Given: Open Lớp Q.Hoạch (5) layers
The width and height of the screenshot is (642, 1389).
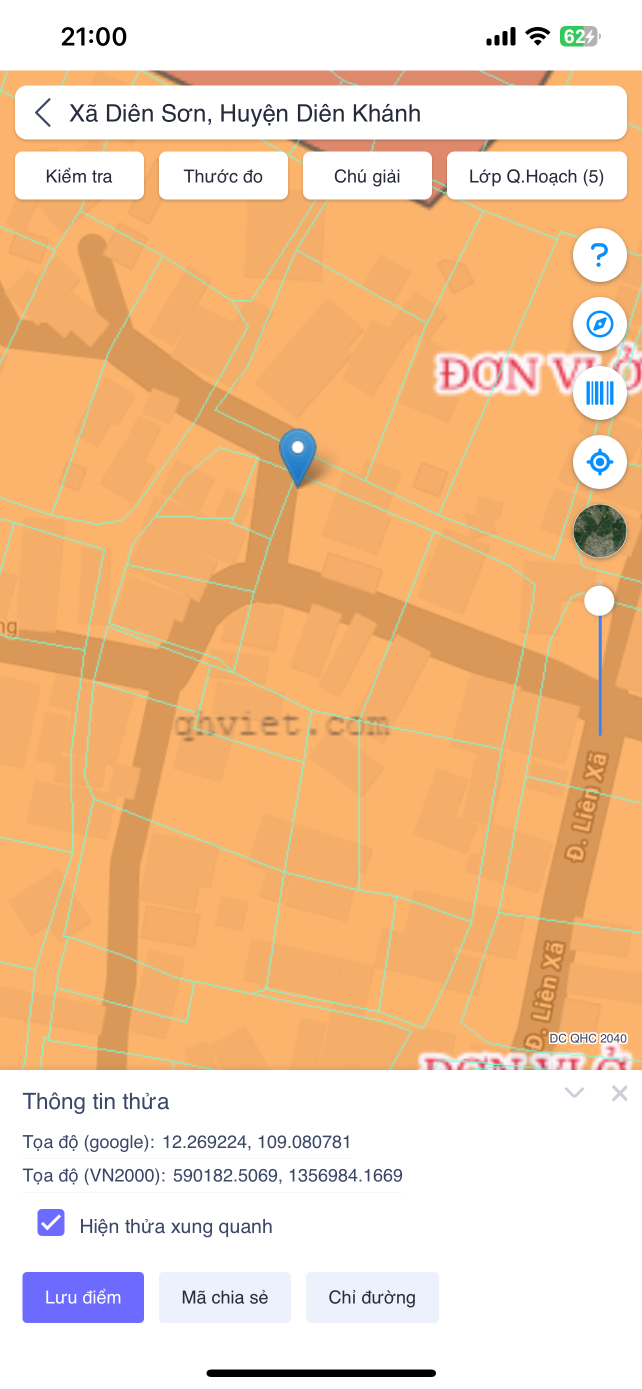Looking at the screenshot, I should 537,176.
